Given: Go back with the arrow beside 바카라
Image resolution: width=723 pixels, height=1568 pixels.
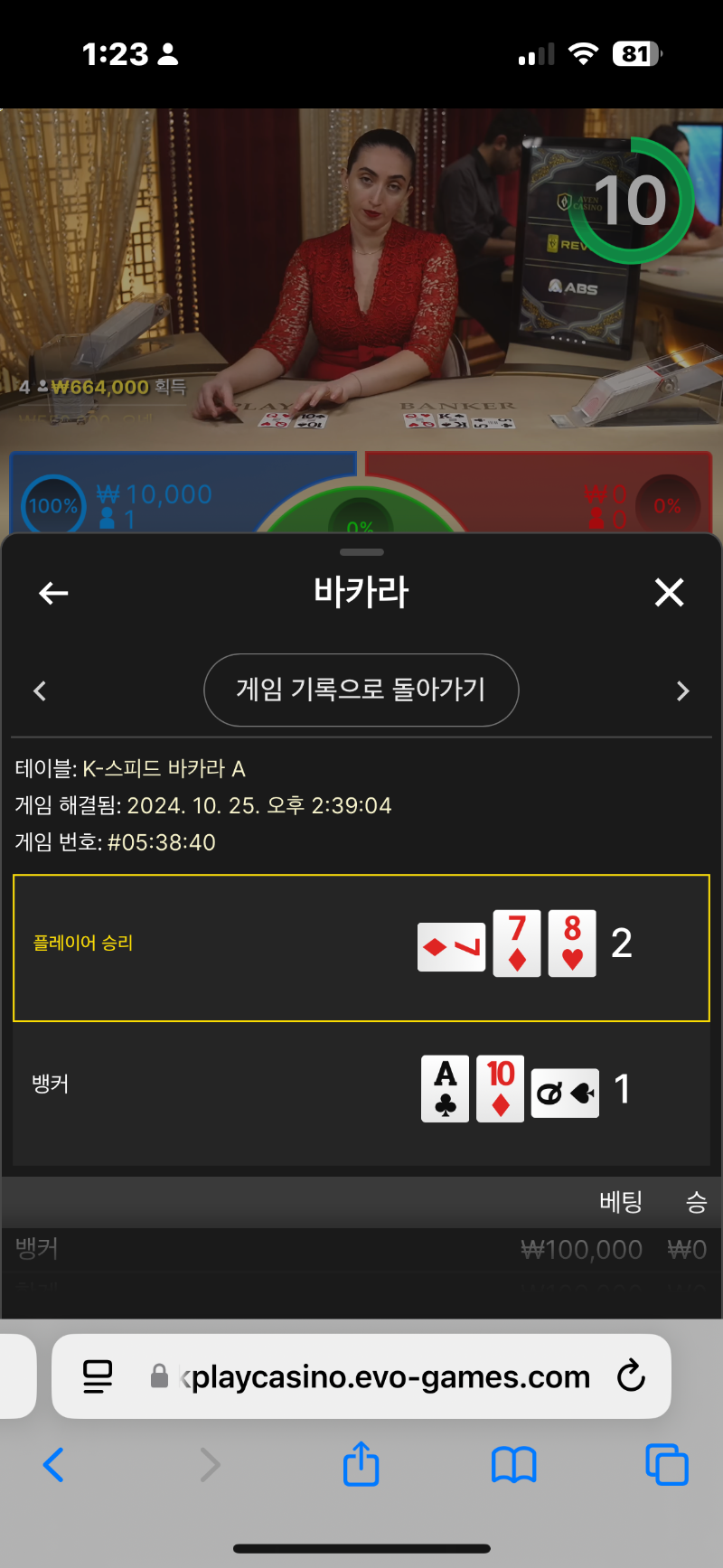Looking at the screenshot, I should 53,593.
